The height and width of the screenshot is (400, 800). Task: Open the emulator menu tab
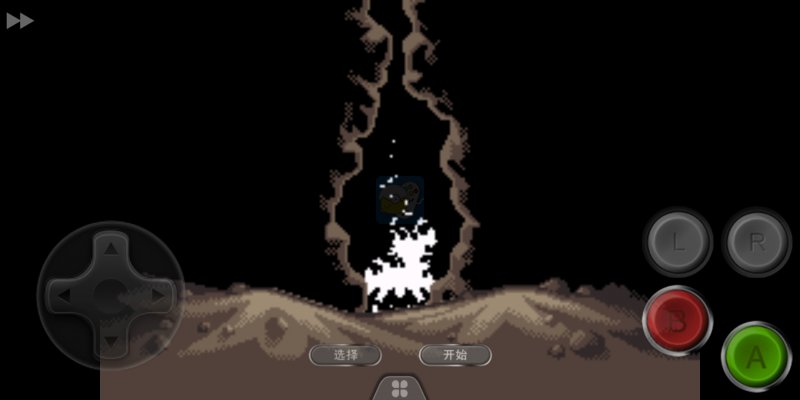(x=399, y=387)
